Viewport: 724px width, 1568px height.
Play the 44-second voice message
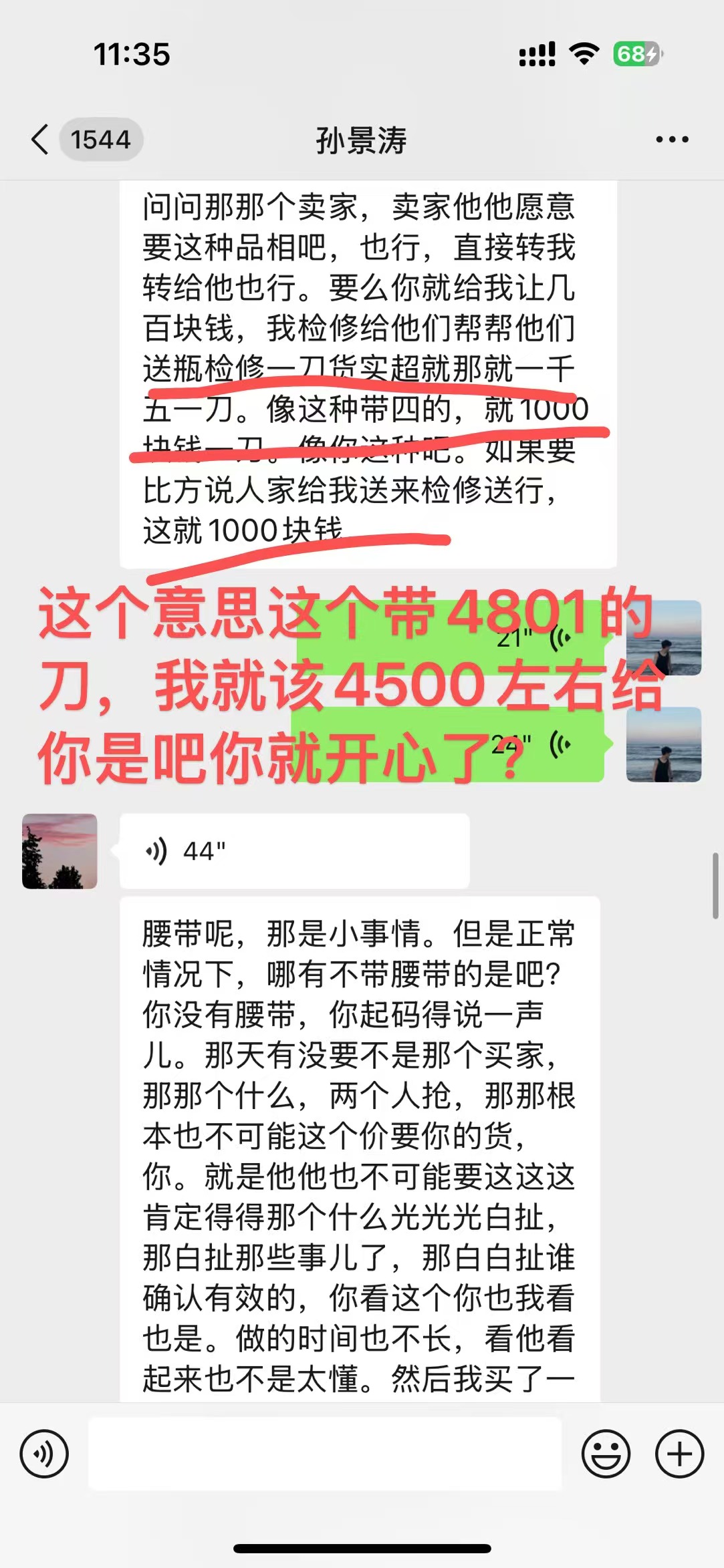tap(294, 851)
